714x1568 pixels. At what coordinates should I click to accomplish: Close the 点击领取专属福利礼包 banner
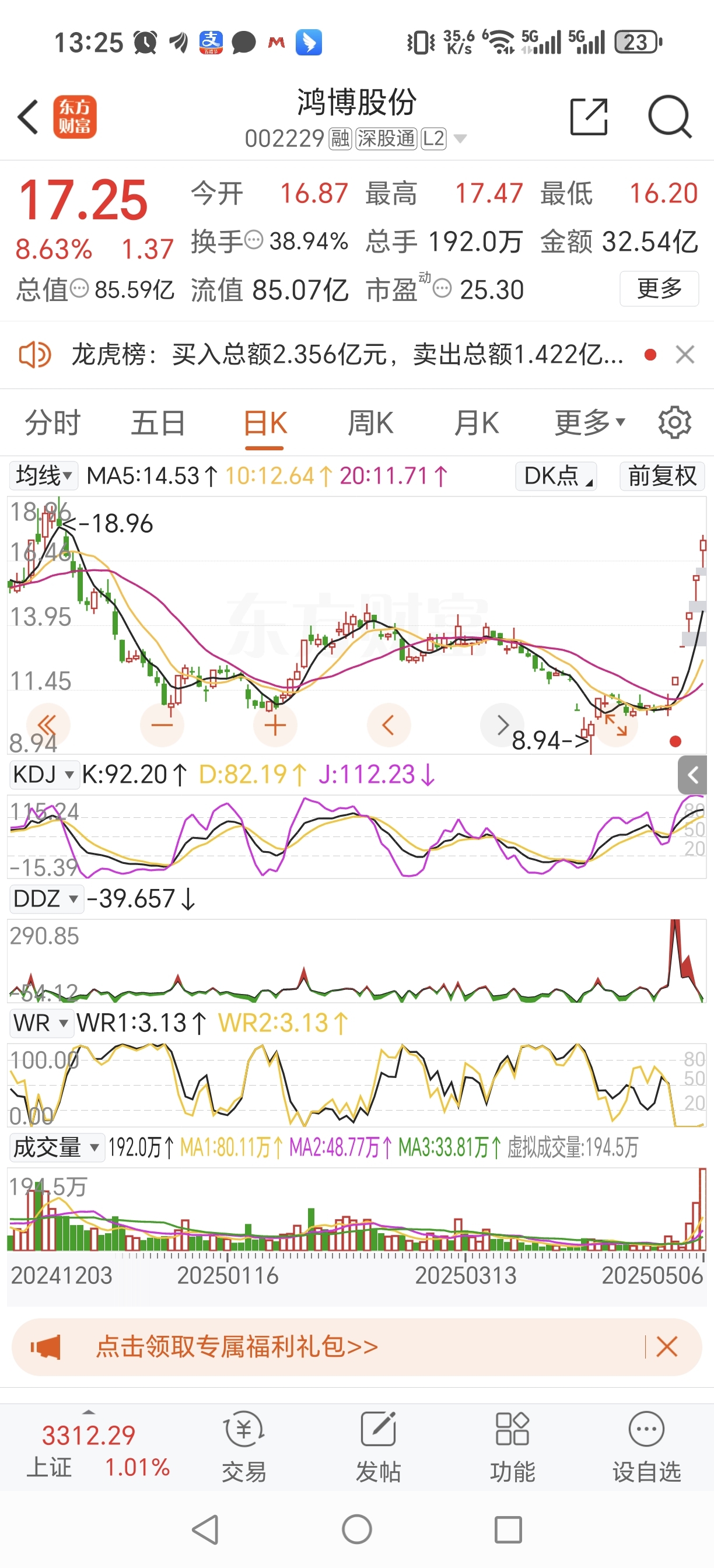point(667,1347)
